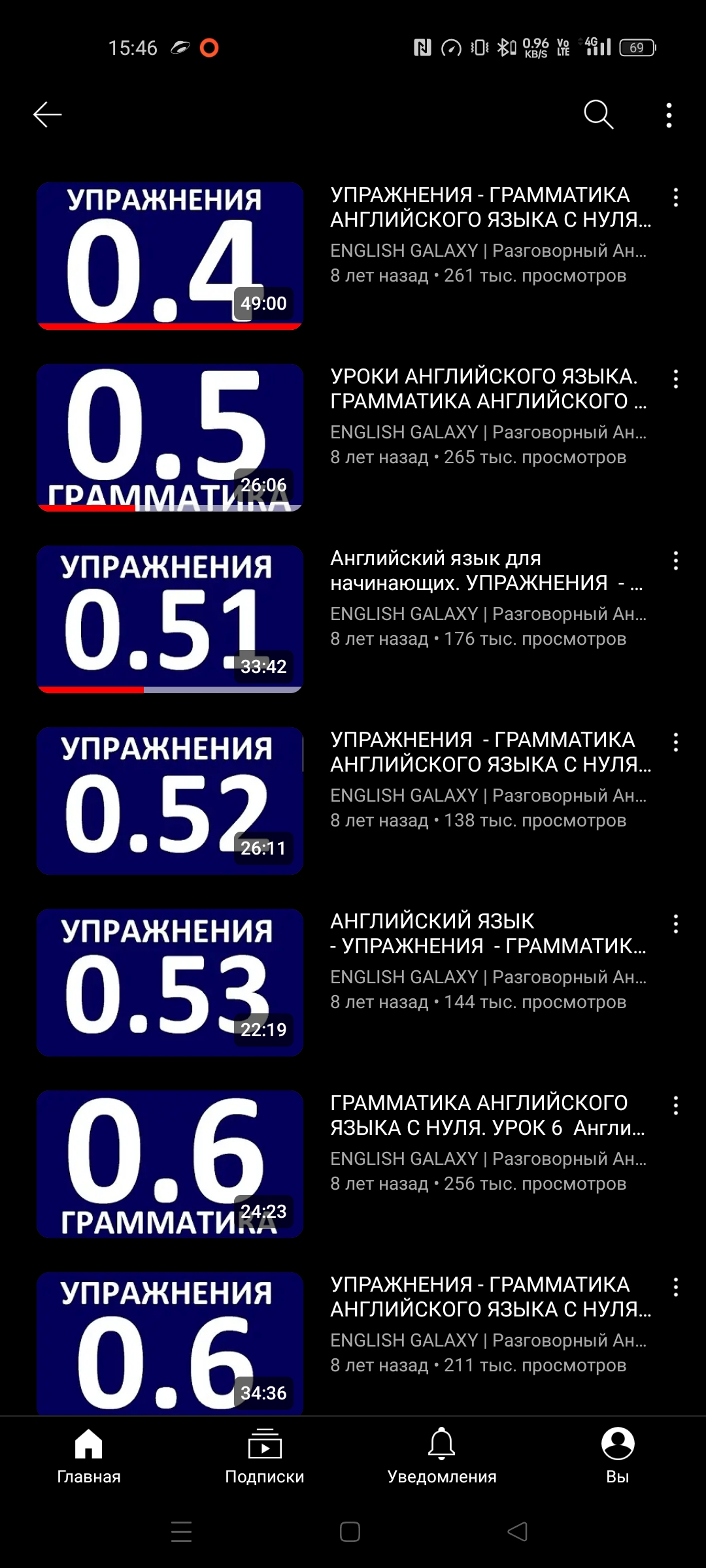The image size is (706, 1568).
Task: Open options for the 261 тыс. просмотров video
Action: [676, 197]
